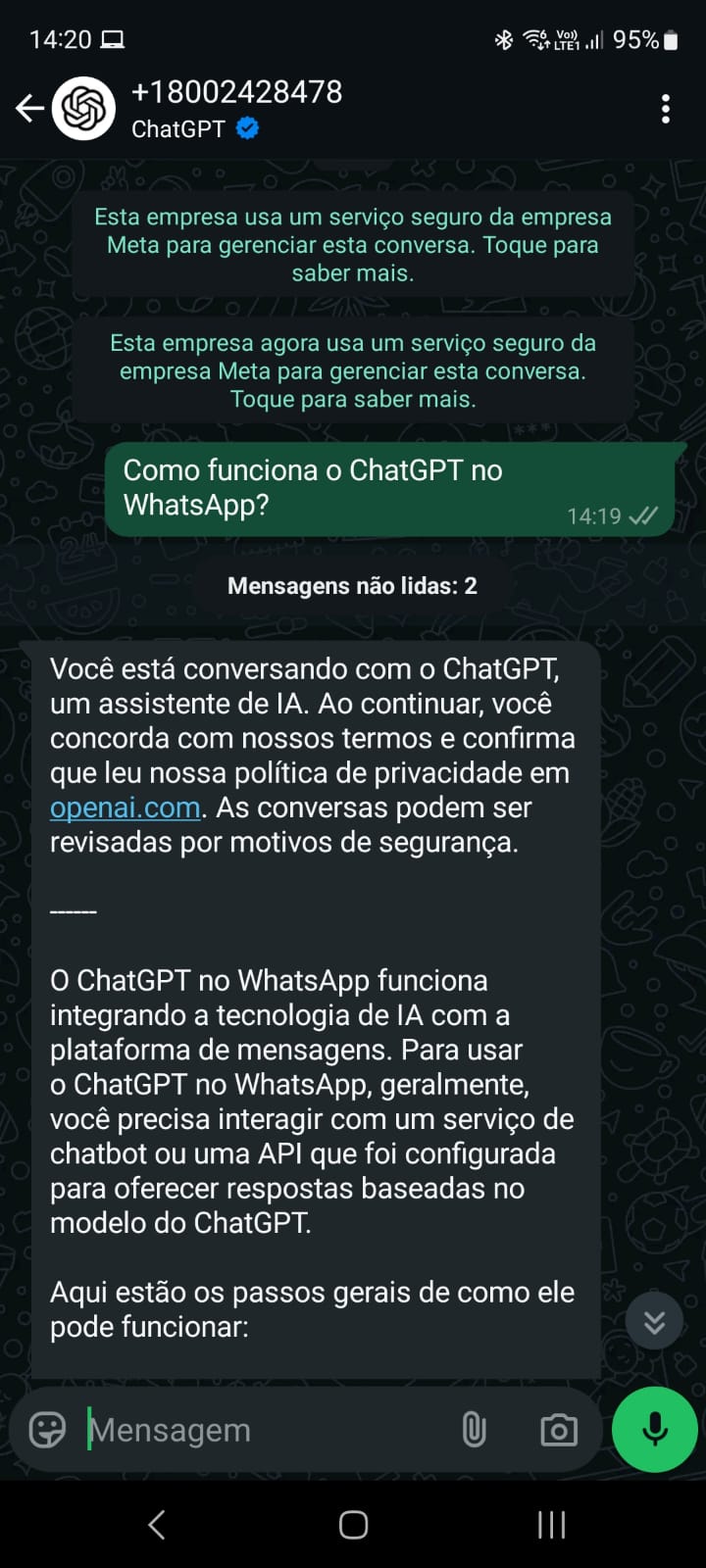Click the verified badge next to ChatGPT
706x1568 pixels.
(245, 127)
